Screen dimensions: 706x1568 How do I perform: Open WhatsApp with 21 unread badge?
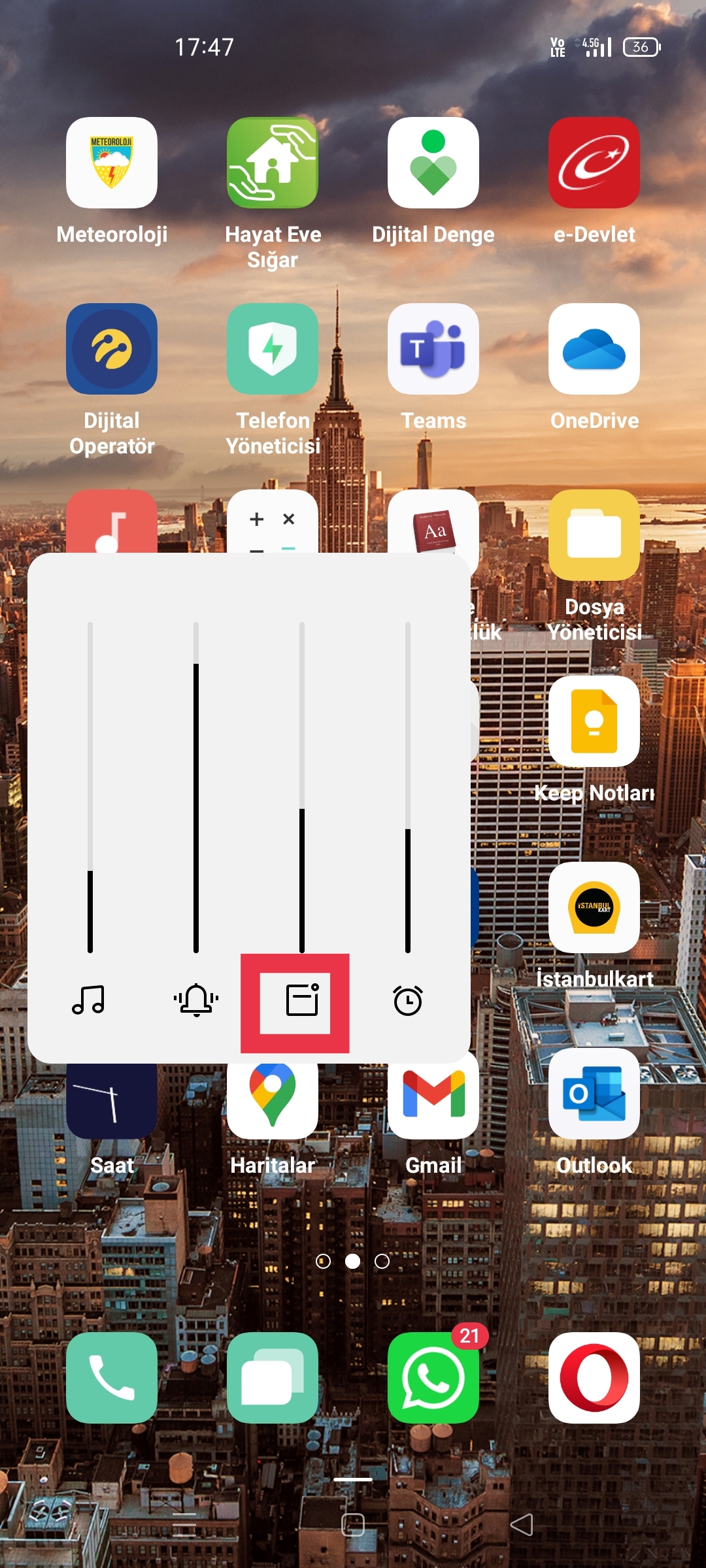point(433,1378)
